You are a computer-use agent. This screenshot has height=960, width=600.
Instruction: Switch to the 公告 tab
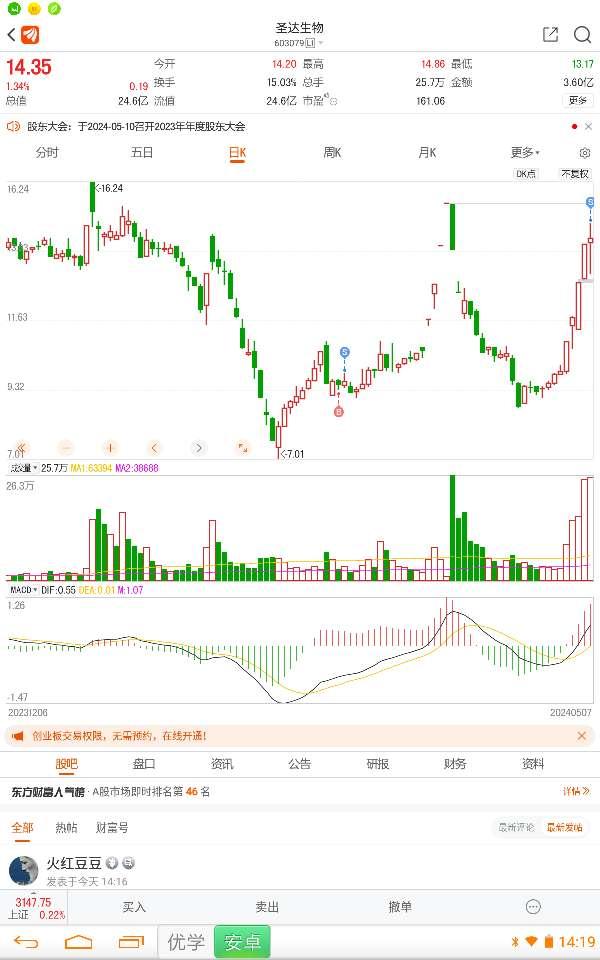pyautogui.click(x=300, y=764)
